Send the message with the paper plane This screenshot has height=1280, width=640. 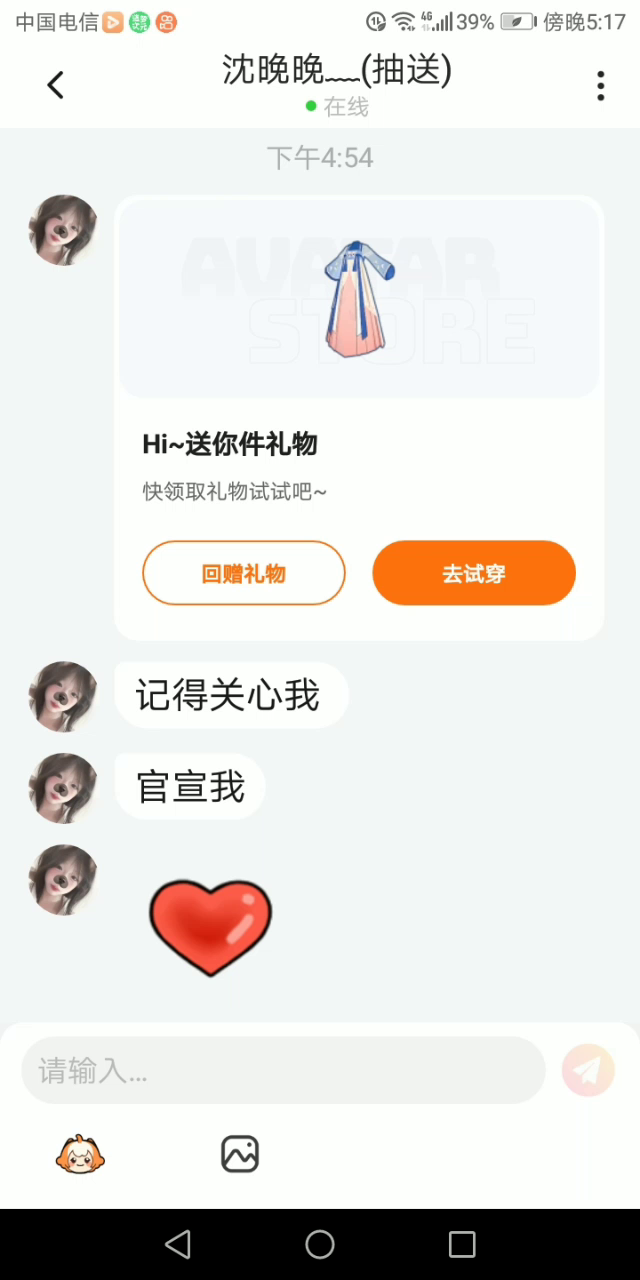click(x=588, y=1070)
